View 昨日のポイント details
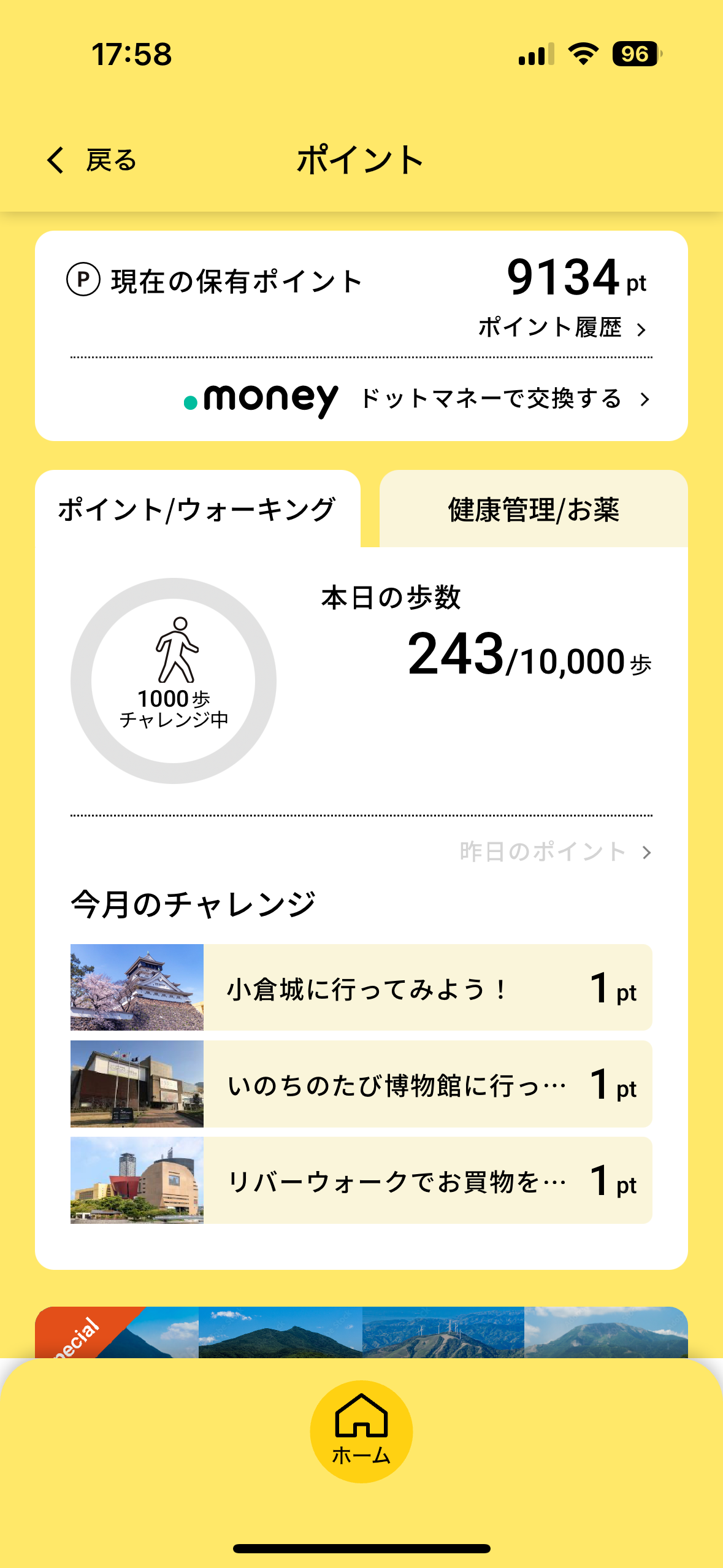The width and height of the screenshot is (723, 1568). click(x=554, y=851)
